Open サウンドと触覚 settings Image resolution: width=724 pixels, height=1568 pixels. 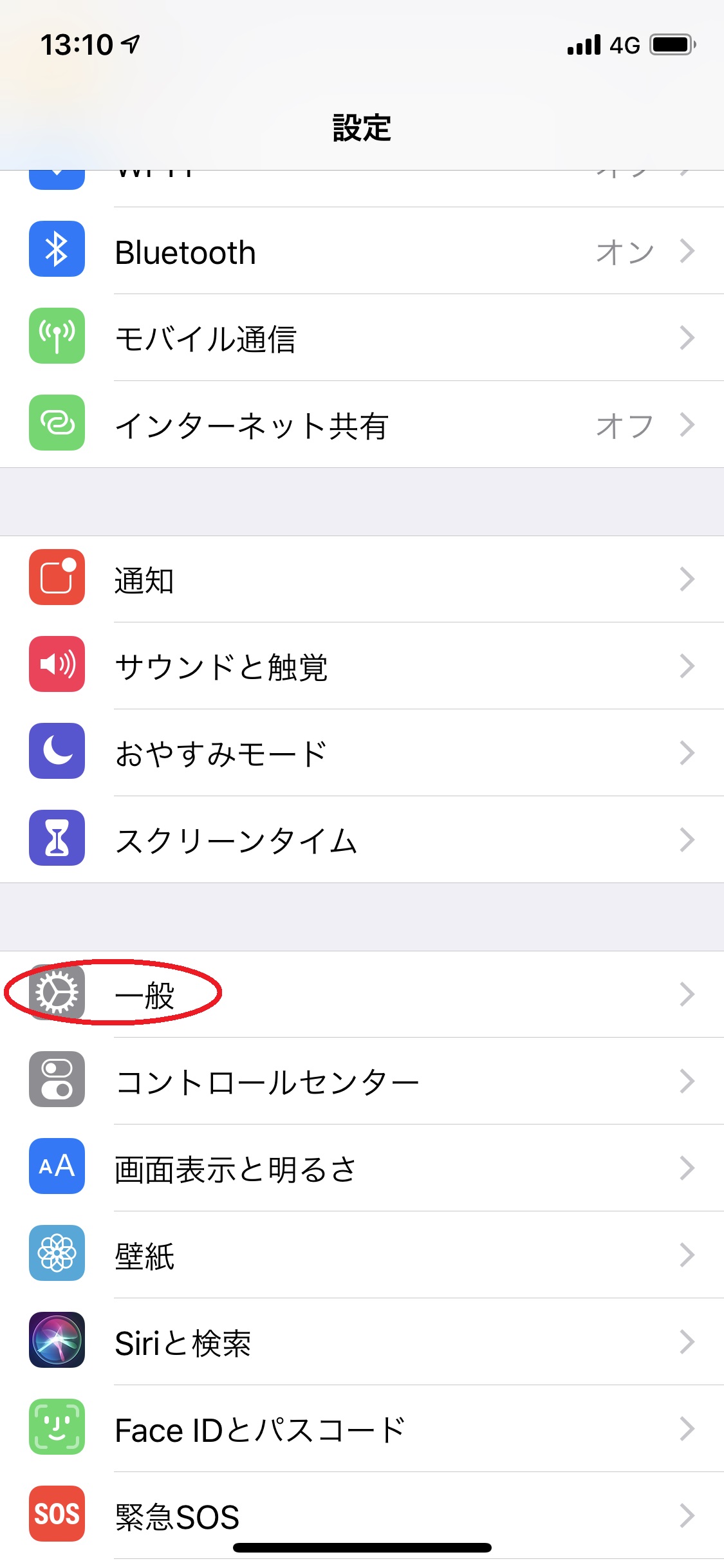point(362,666)
